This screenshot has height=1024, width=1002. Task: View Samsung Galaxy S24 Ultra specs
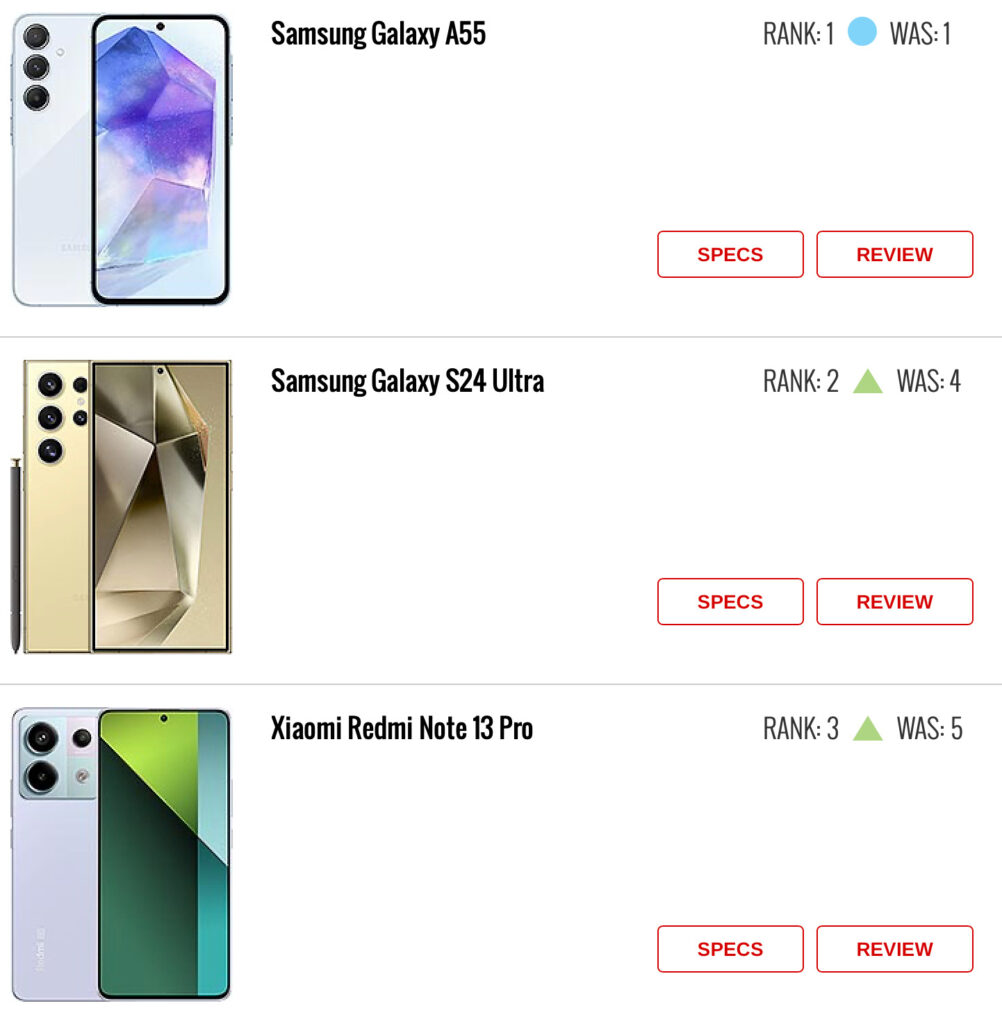pyautogui.click(x=730, y=601)
